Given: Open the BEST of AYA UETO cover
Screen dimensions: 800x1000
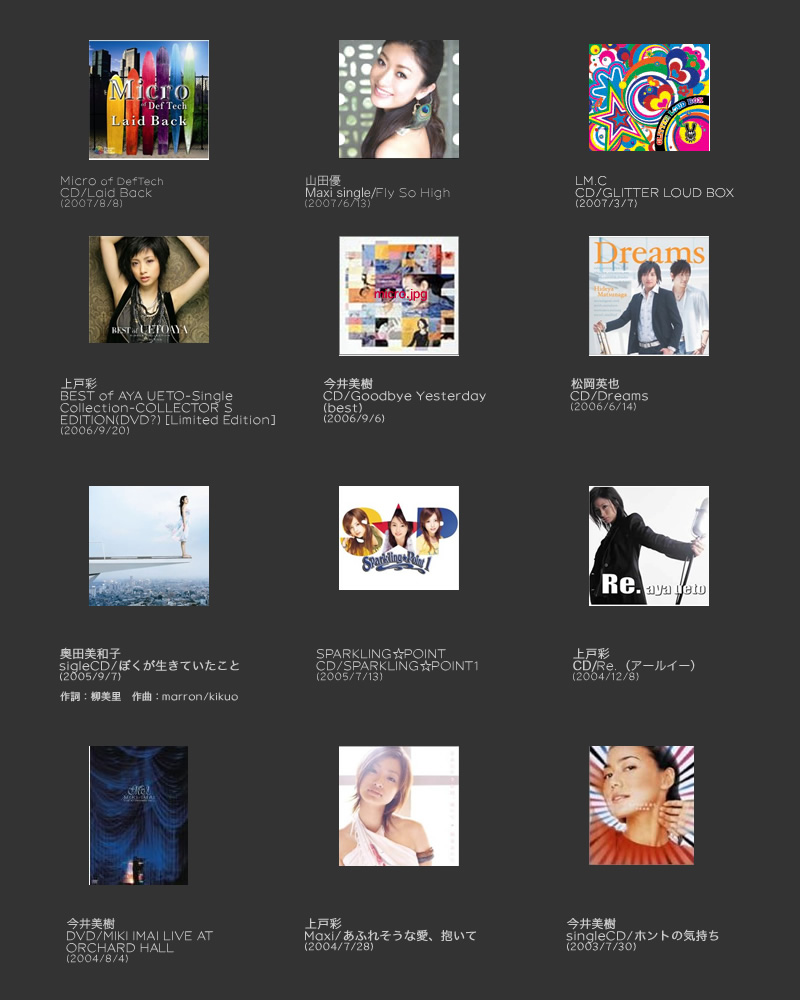Looking at the screenshot, I should 148,290.
